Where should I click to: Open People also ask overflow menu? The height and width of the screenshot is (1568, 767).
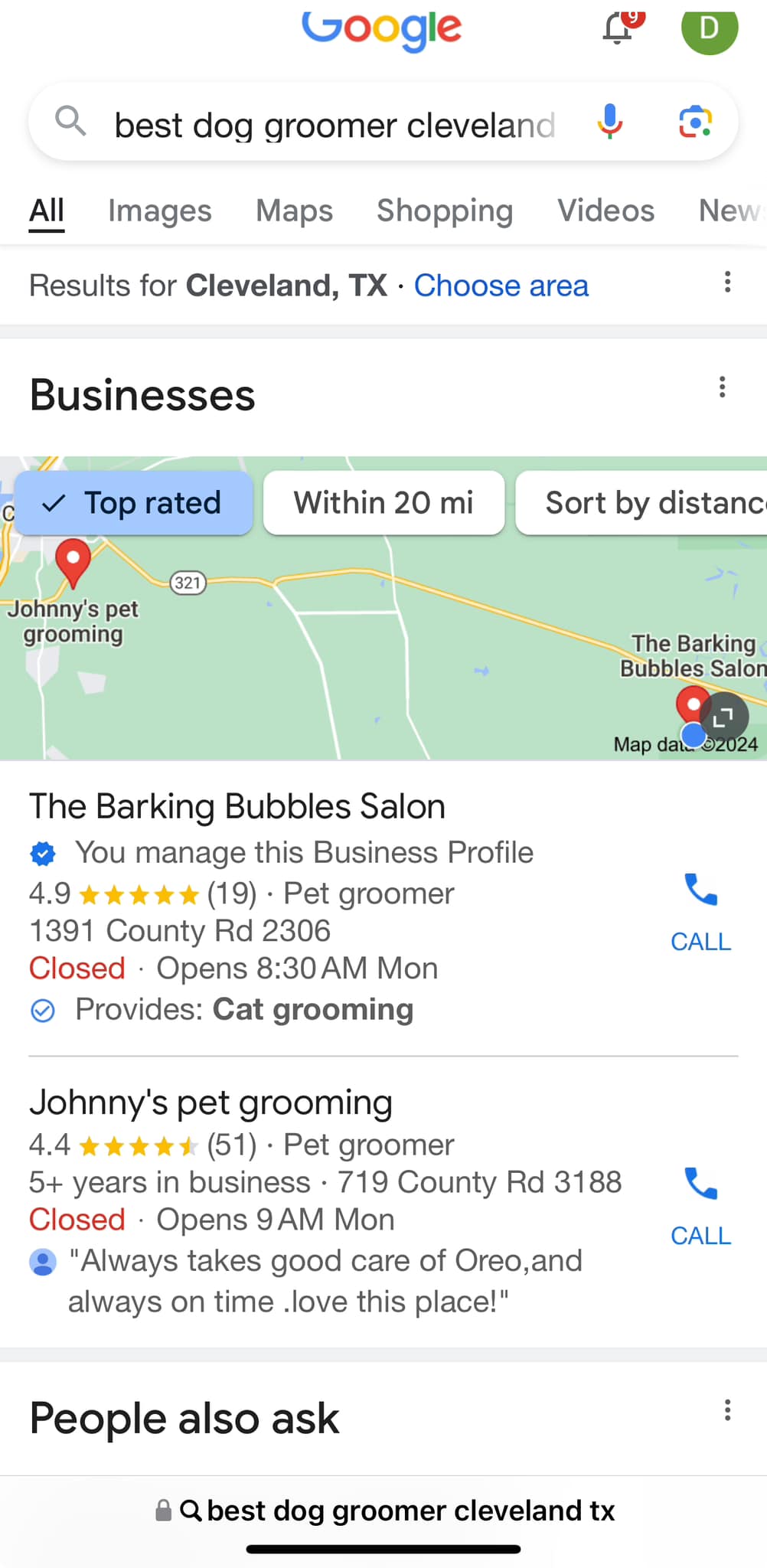tap(727, 1410)
